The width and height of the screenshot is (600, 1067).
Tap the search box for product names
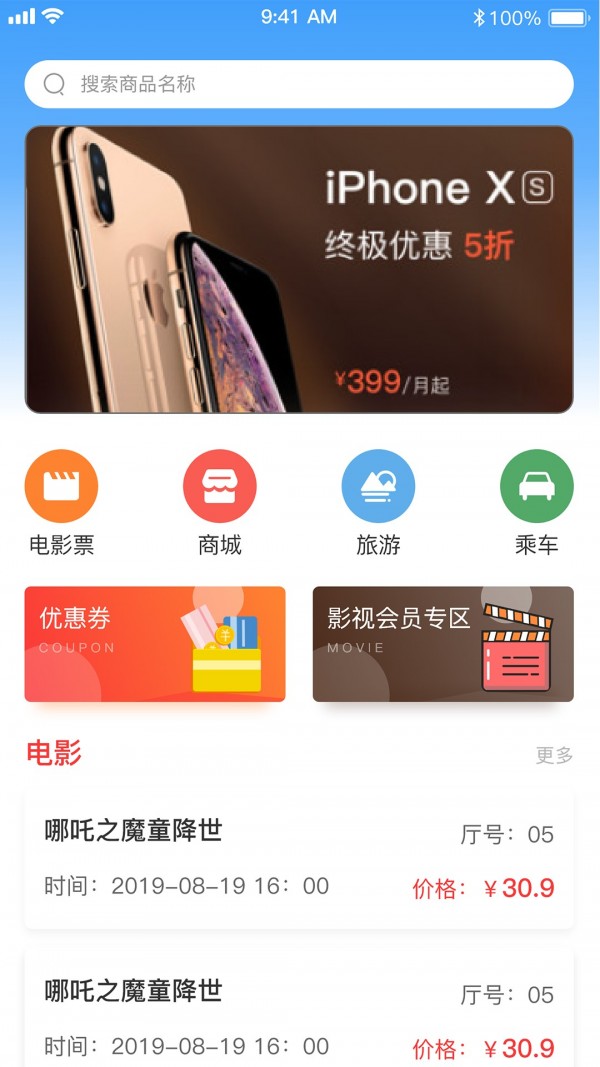click(x=298, y=84)
